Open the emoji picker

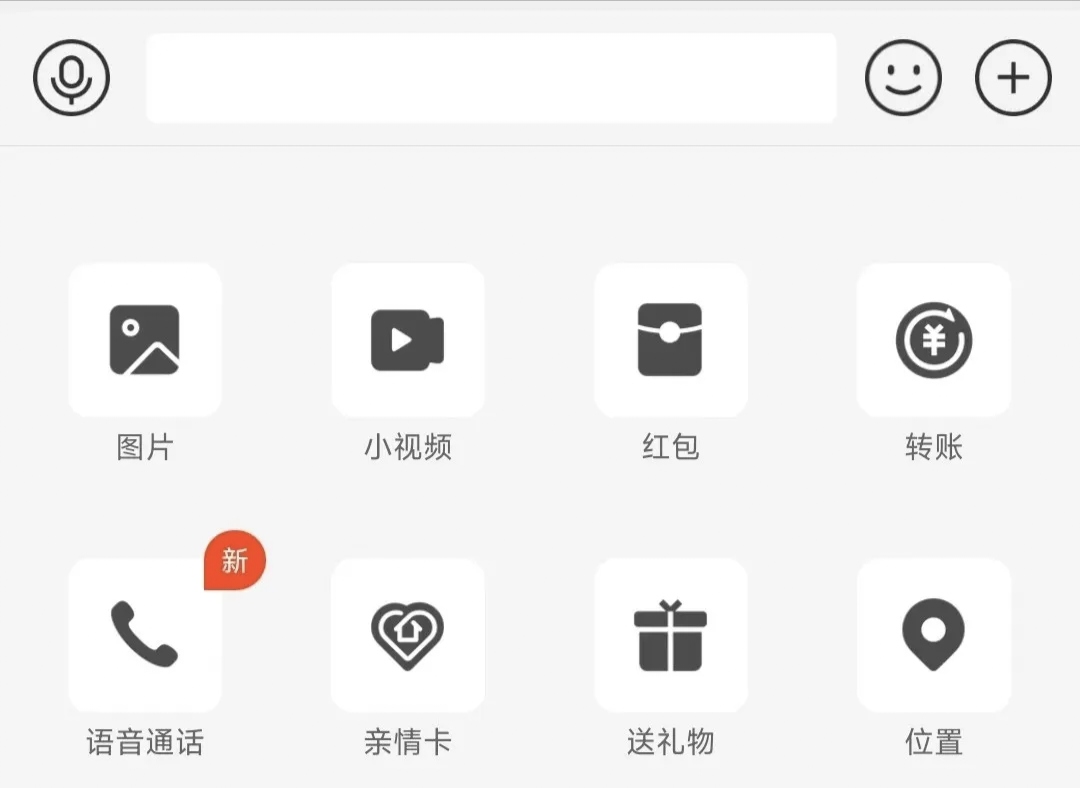point(903,78)
